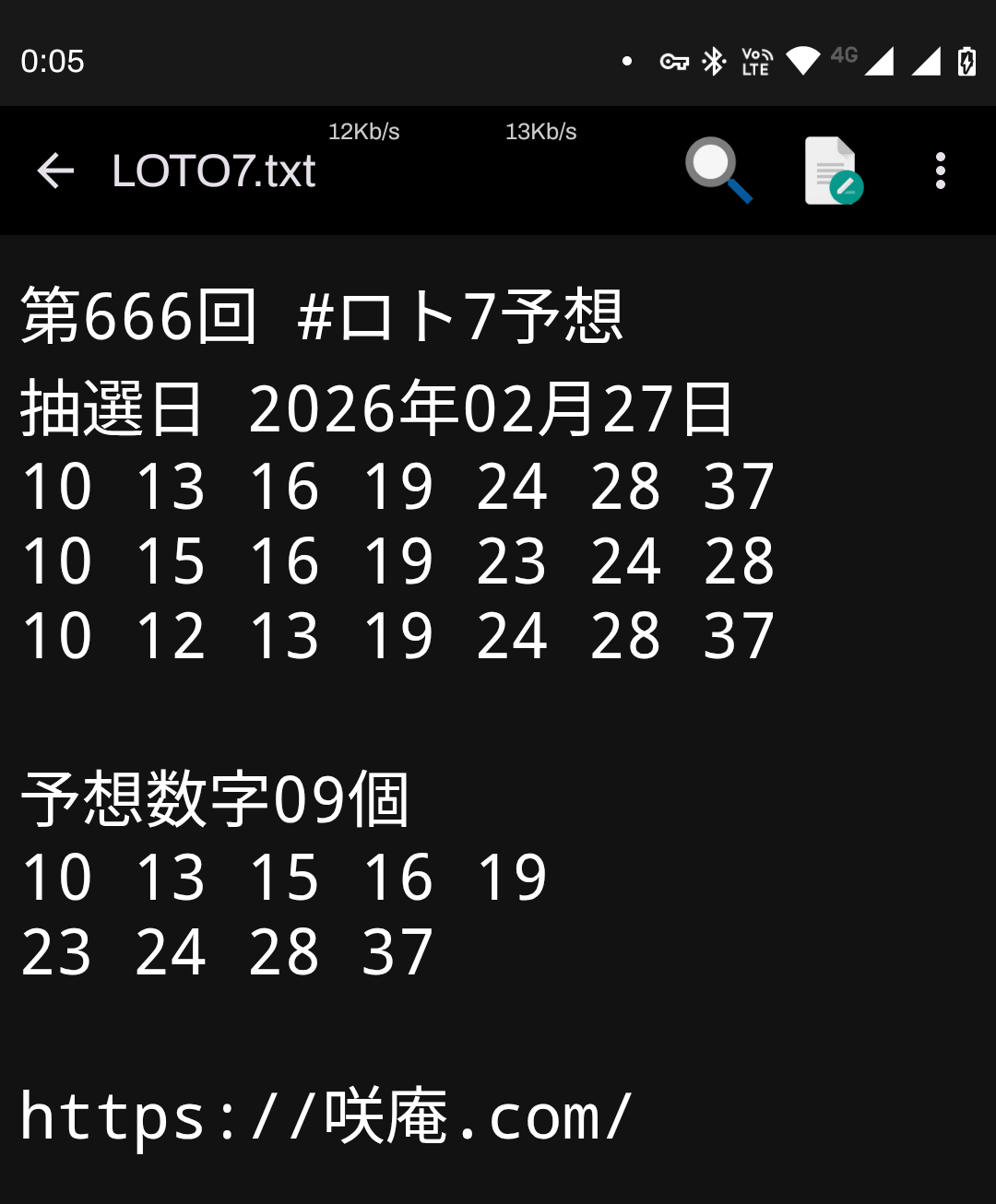Image resolution: width=996 pixels, height=1204 pixels.
Task: Open search with the magnifier icon
Action: click(717, 170)
